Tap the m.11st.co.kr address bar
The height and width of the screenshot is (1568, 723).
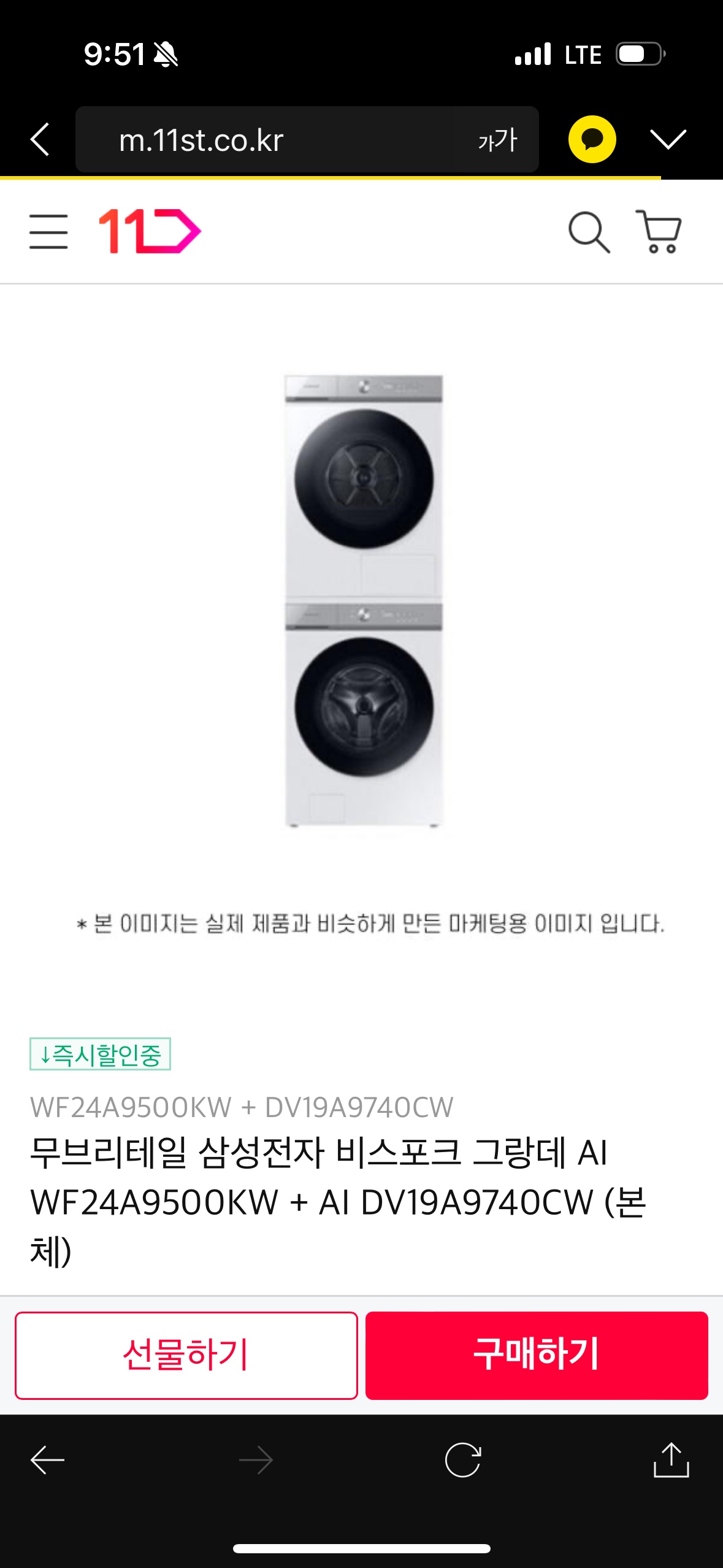[258, 140]
